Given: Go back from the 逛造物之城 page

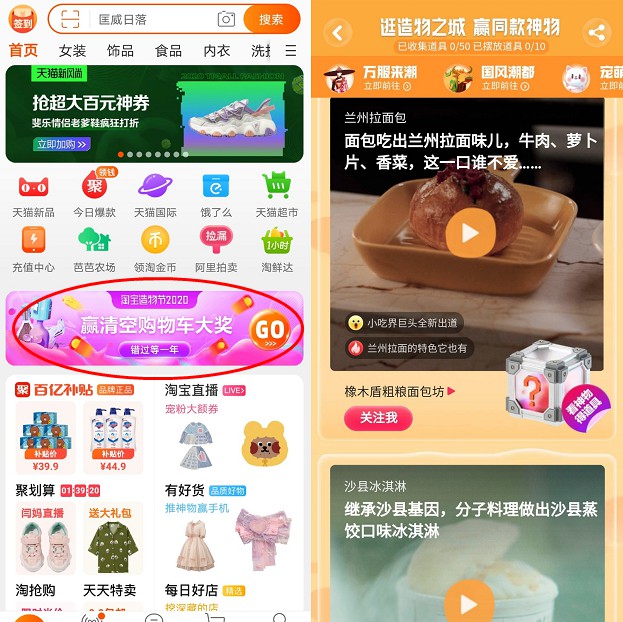Looking at the screenshot, I should coord(338,33).
